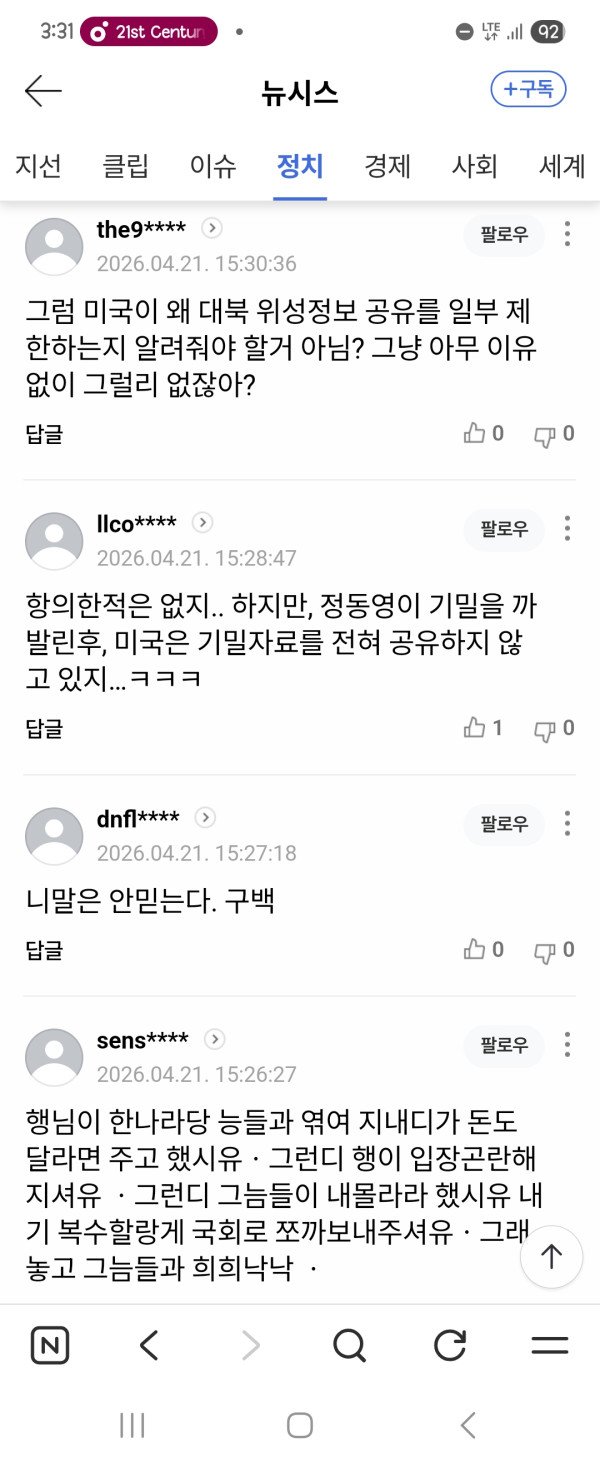Image resolution: width=600 pixels, height=1467 pixels.
Task: Like the comment by llco****
Action: click(483, 728)
